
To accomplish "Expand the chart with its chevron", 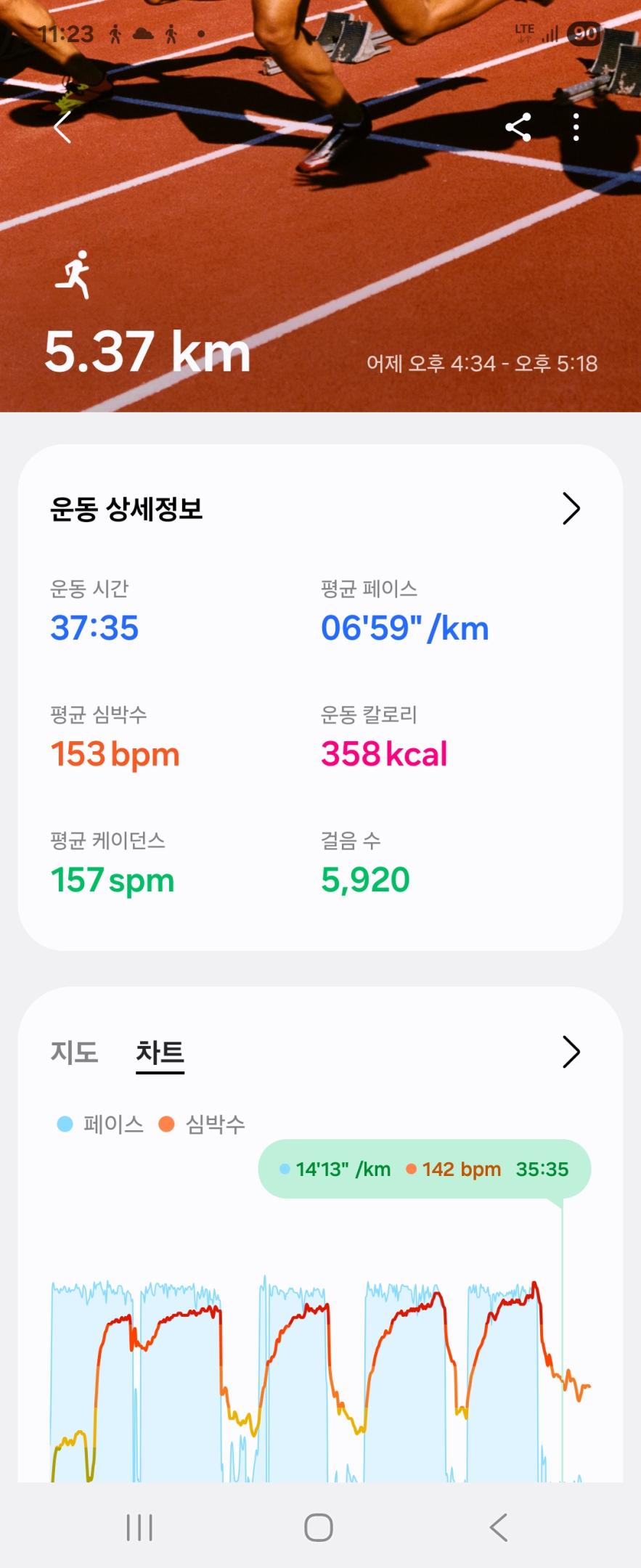I will [x=571, y=1052].
